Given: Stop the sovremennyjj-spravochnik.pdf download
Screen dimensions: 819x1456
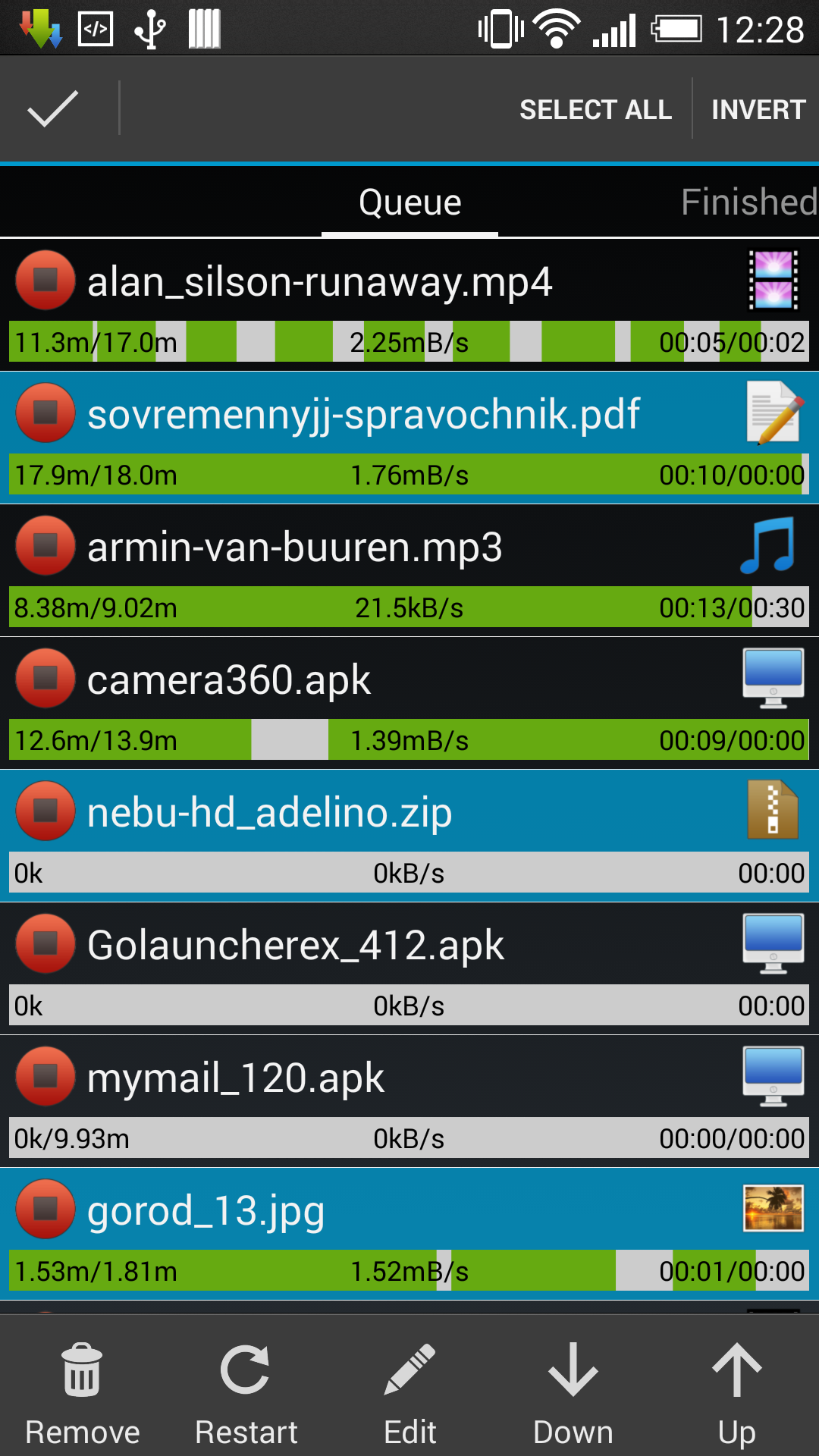Looking at the screenshot, I should tap(45, 413).
